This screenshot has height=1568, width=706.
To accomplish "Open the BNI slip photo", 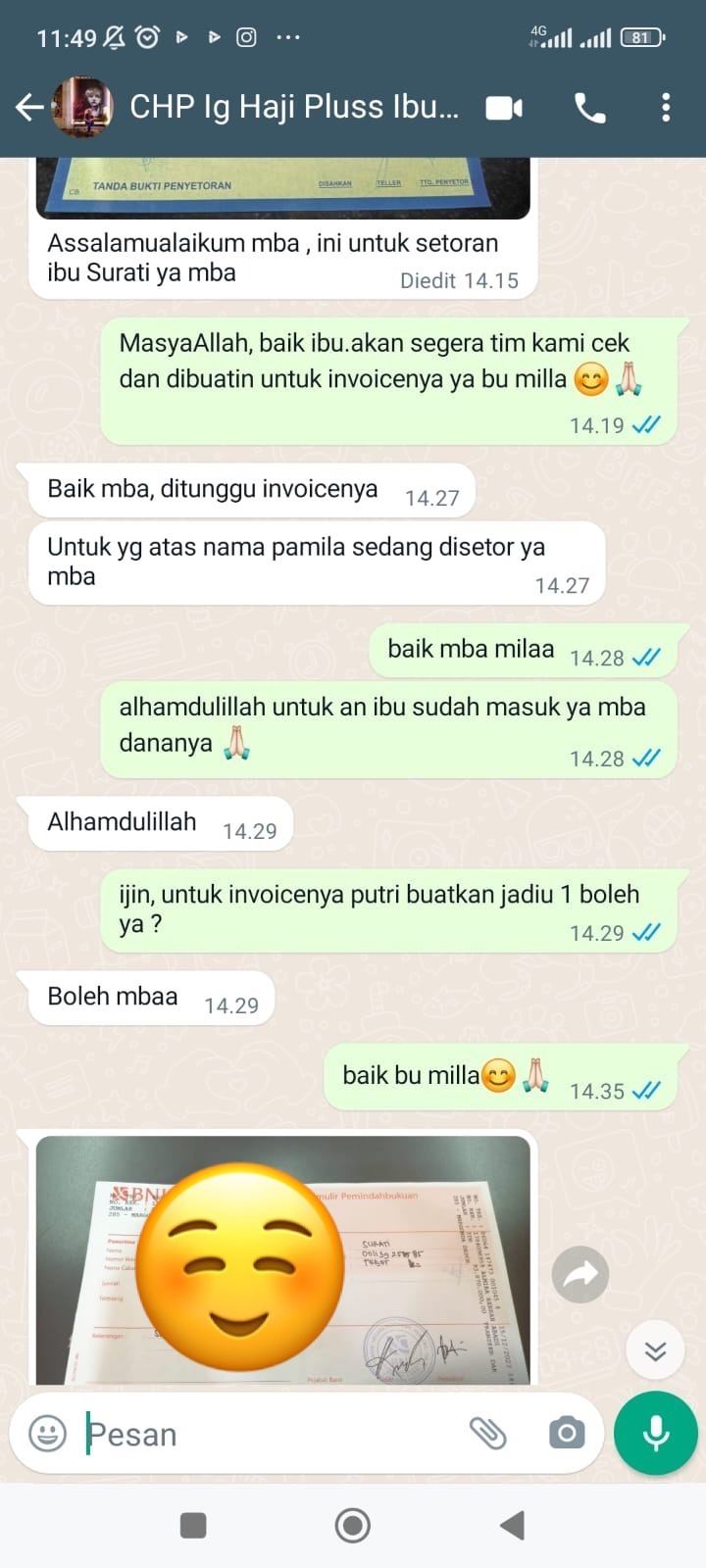I will [x=282, y=1259].
